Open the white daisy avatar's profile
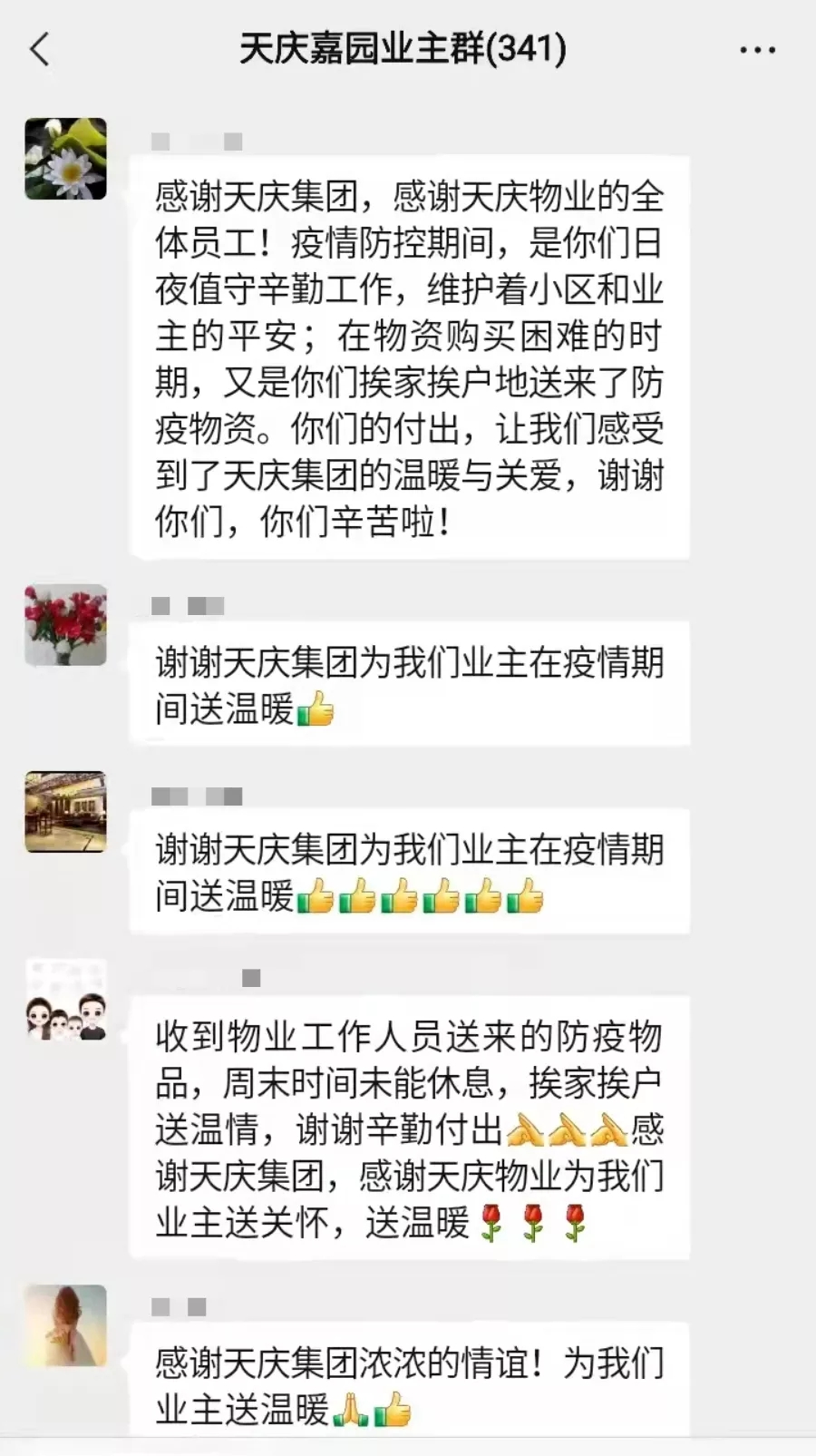This screenshot has width=816, height=1456. (x=65, y=159)
